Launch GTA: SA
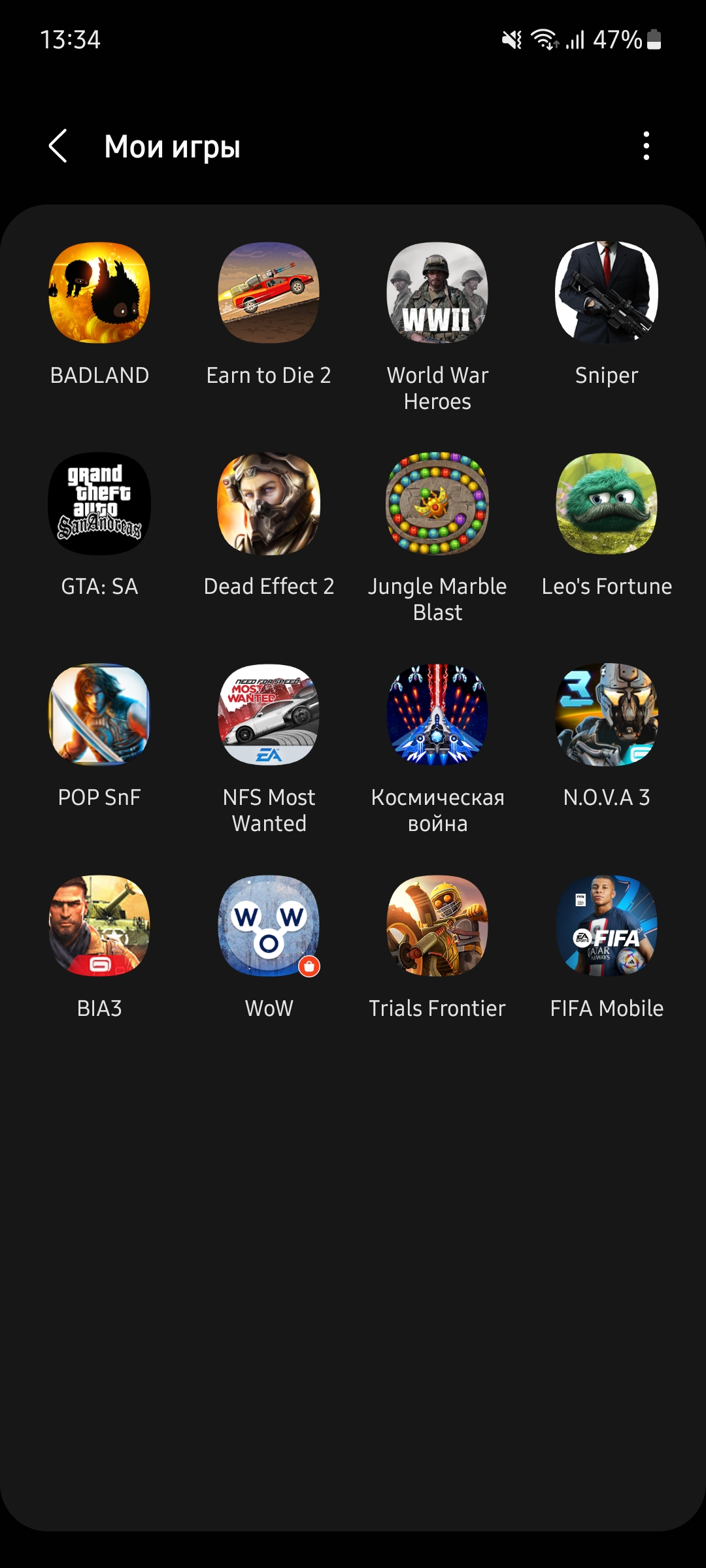Image resolution: width=706 pixels, height=1568 pixels. point(99,504)
